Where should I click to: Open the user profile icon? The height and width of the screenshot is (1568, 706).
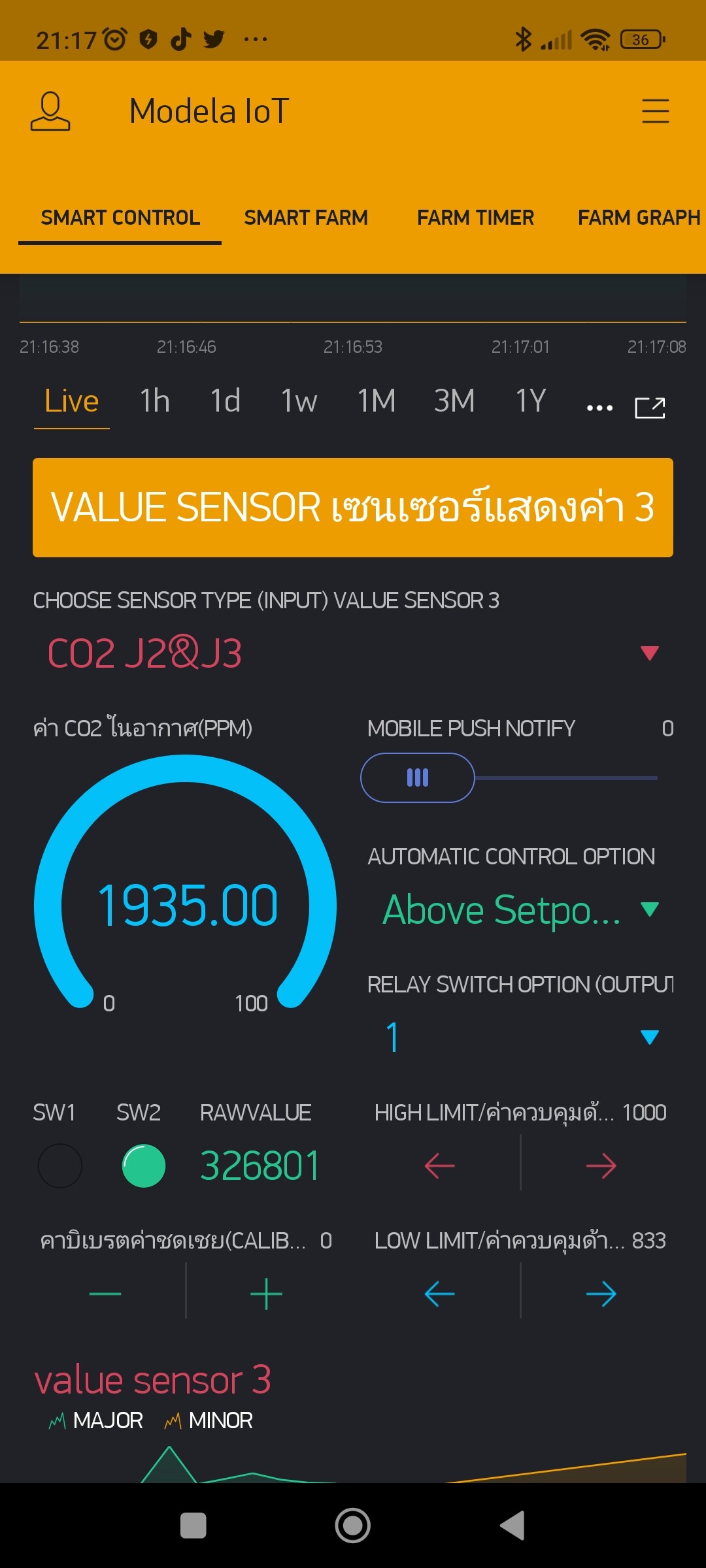(x=50, y=111)
